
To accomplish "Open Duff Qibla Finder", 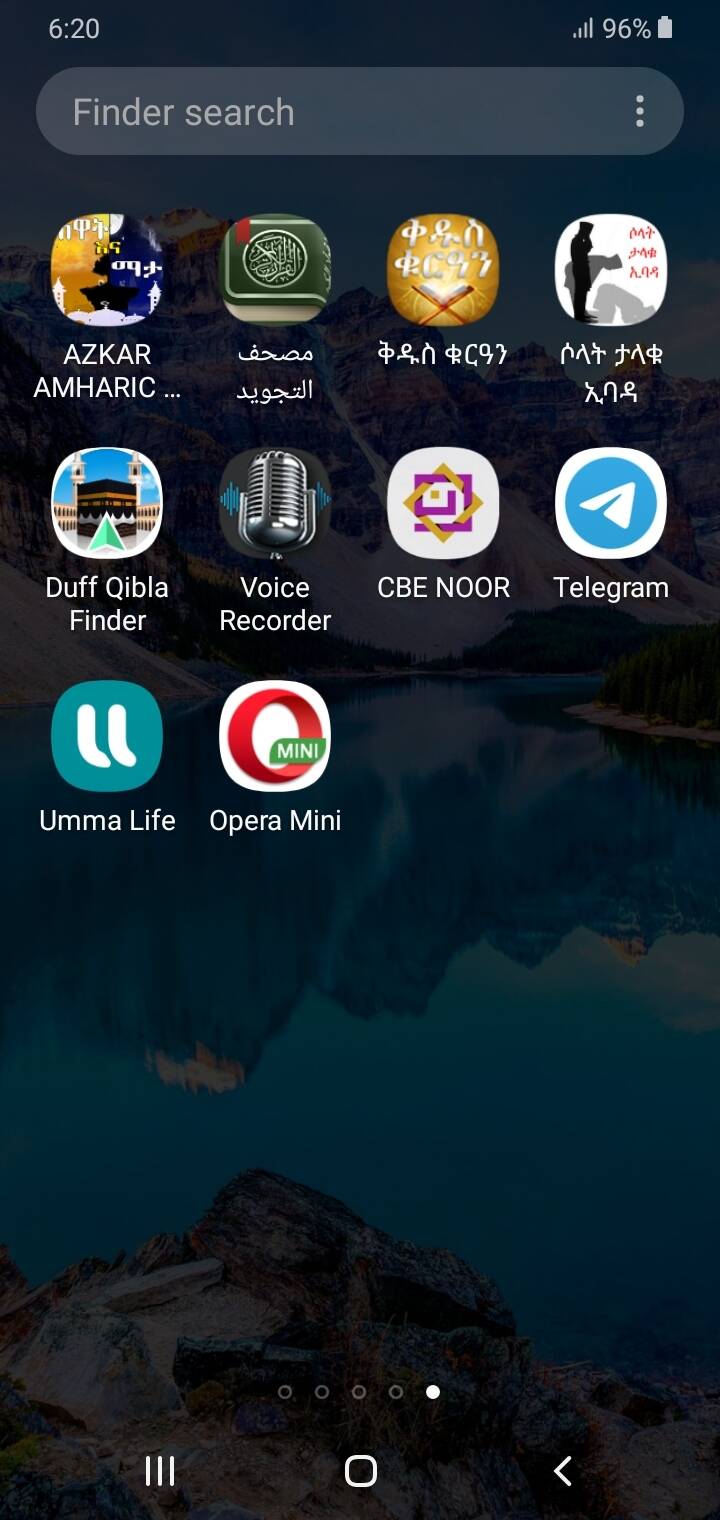I will coord(107,503).
